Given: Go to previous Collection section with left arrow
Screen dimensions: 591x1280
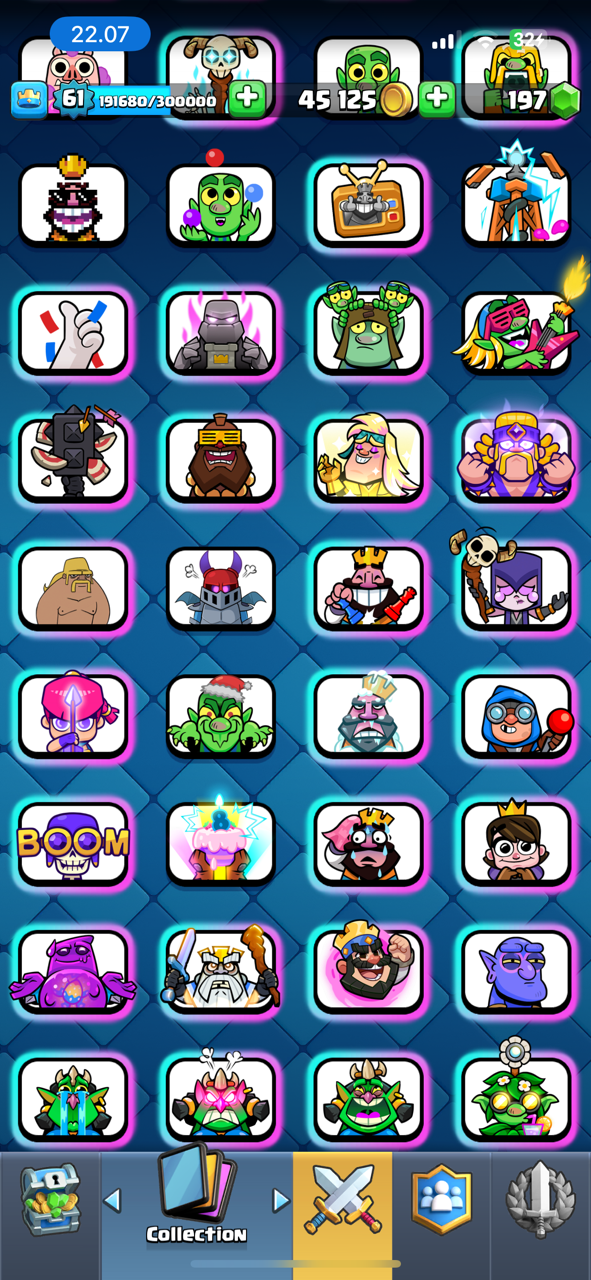Looking at the screenshot, I should (113, 1200).
